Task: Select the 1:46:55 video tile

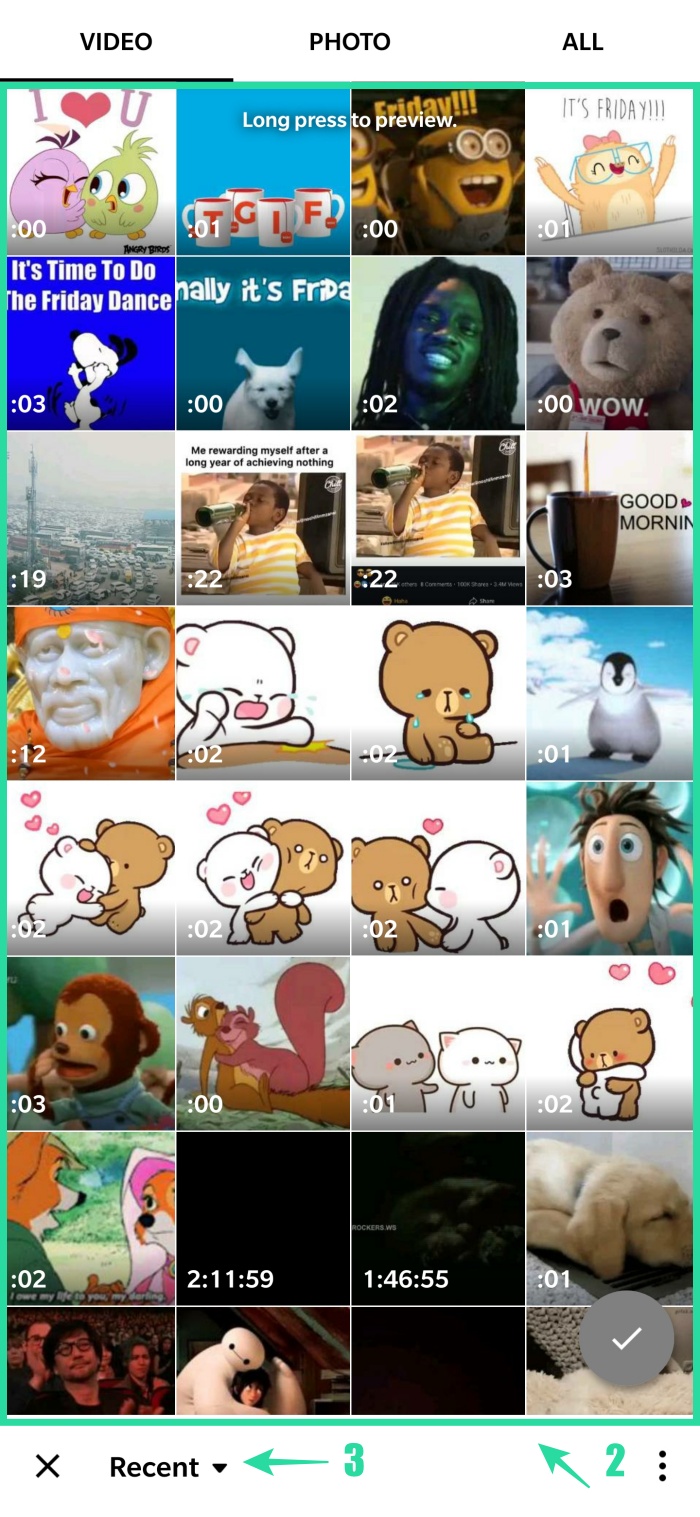Action: (438, 1218)
